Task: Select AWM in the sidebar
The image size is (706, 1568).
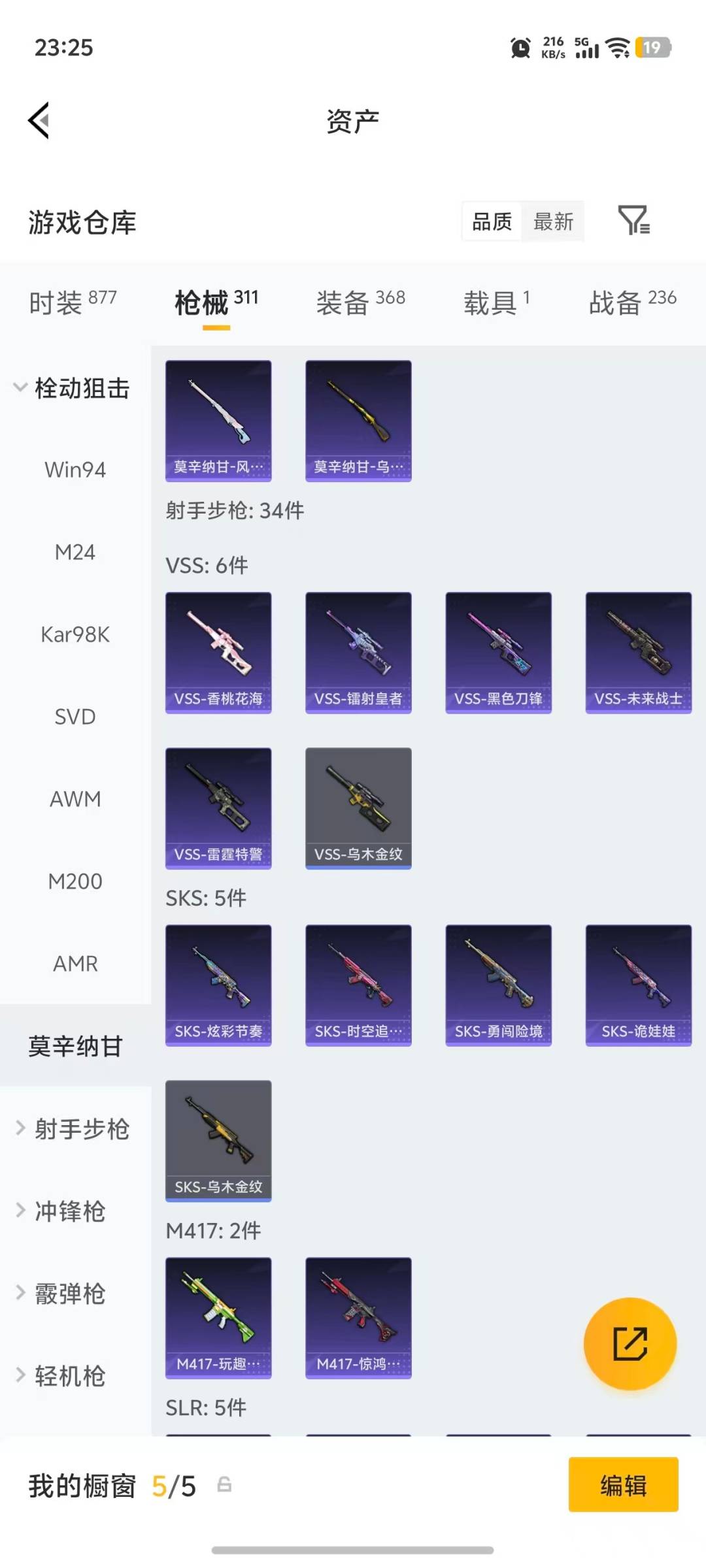Action: tap(75, 798)
